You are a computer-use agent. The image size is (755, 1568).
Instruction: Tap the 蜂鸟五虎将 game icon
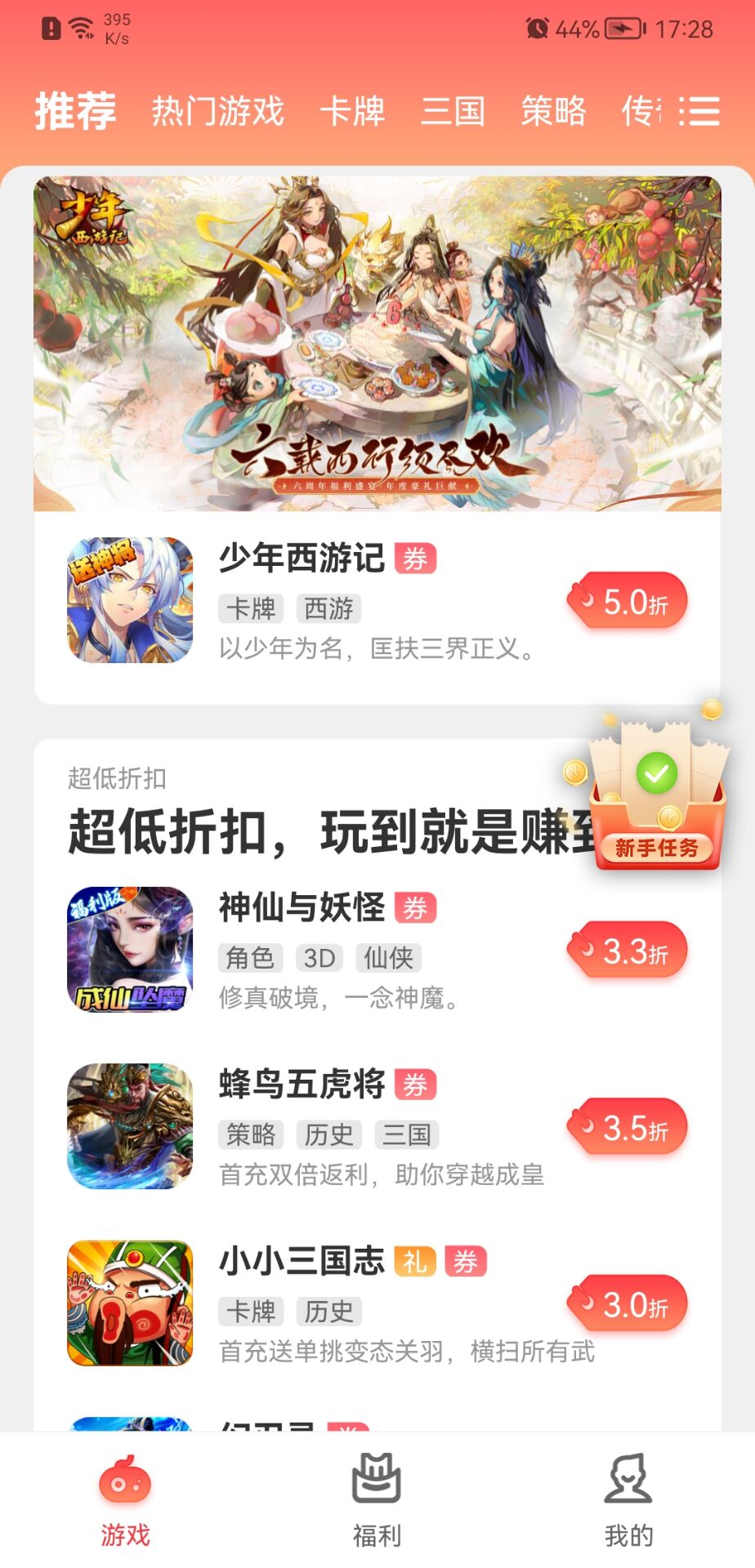[130, 1128]
